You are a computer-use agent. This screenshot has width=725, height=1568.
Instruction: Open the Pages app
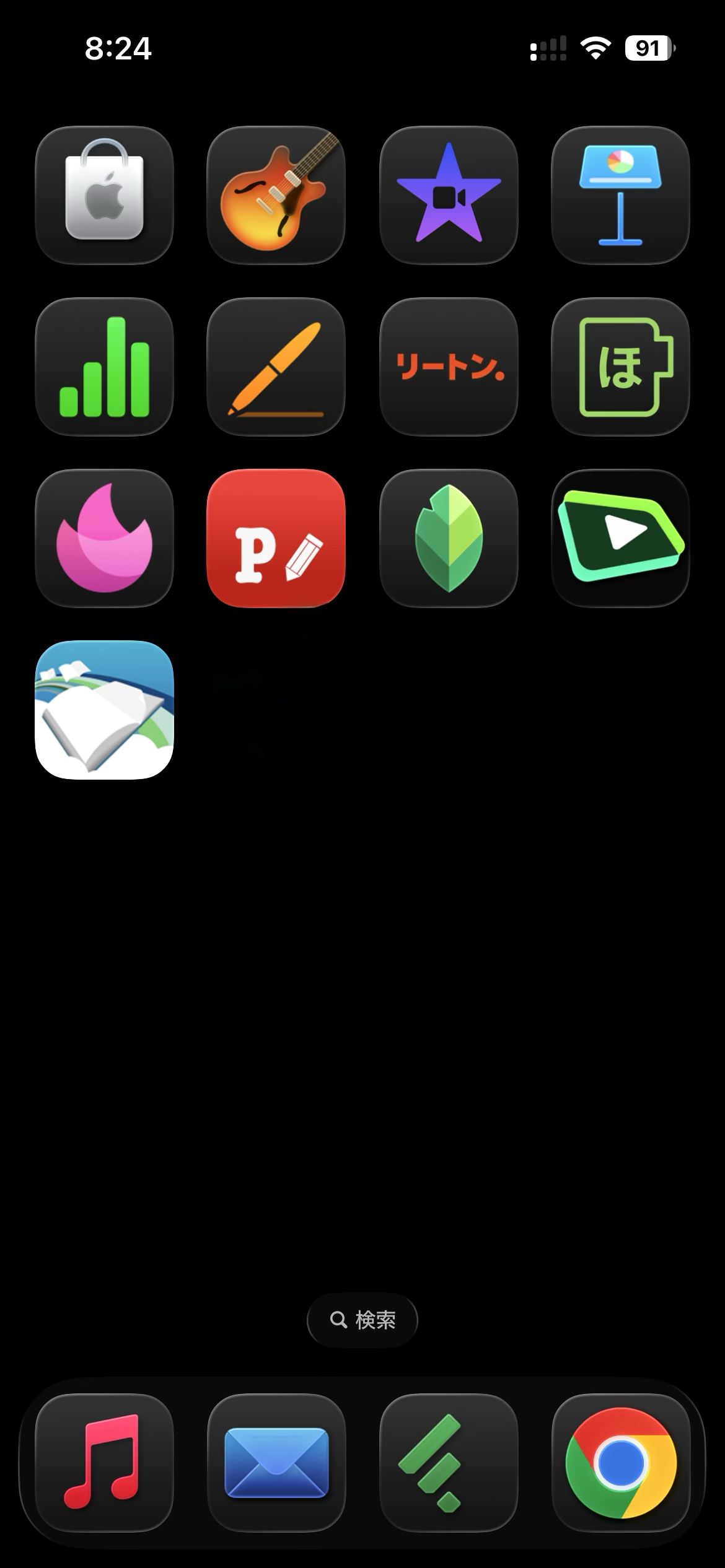(276, 367)
